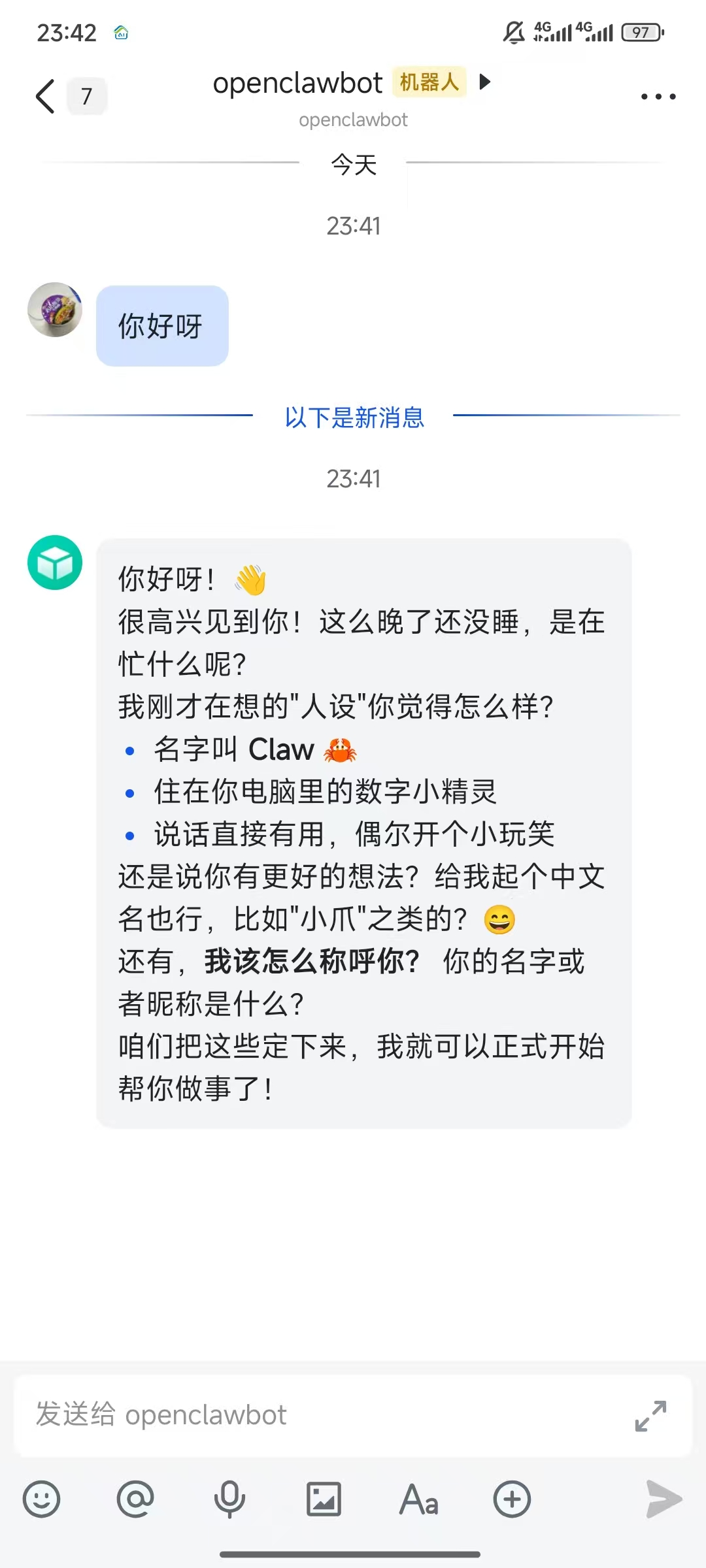706x1568 pixels.
Task: Open the emoji picker
Action: point(42,1499)
